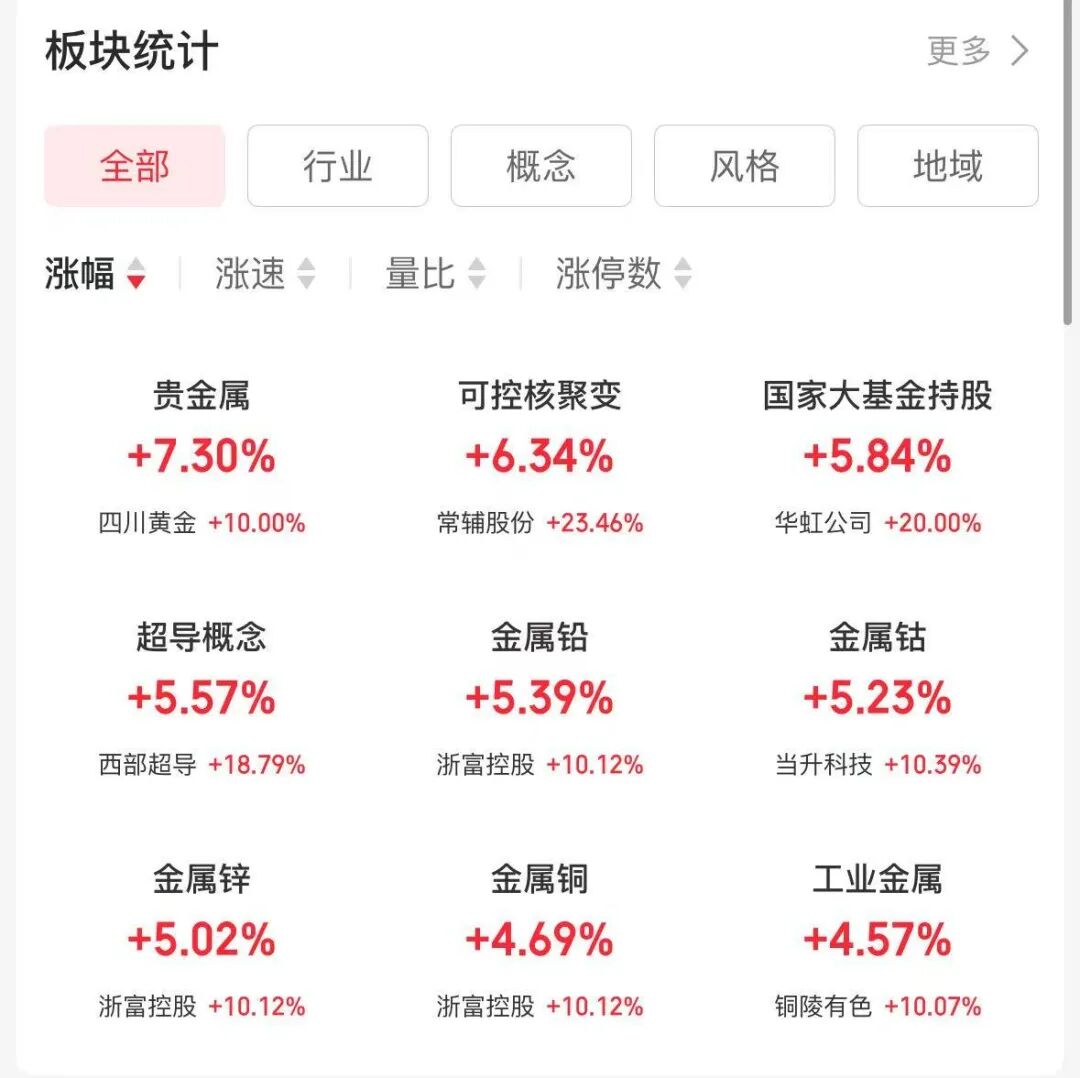Switch to the 行业 tab
Image resolution: width=1080 pixels, height=1078 pixels.
pos(338,166)
